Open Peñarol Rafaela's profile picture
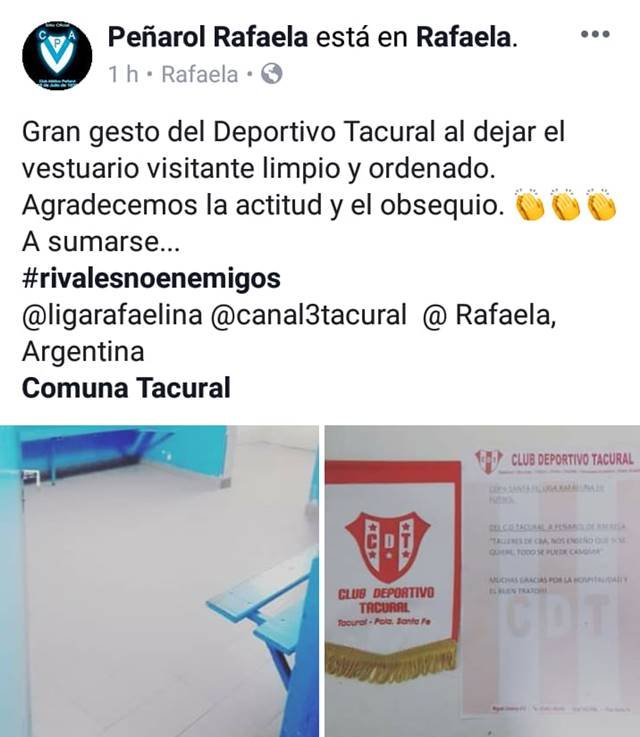This screenshot has width=640, height=737. pyautogui.click(x=57, y=54)
